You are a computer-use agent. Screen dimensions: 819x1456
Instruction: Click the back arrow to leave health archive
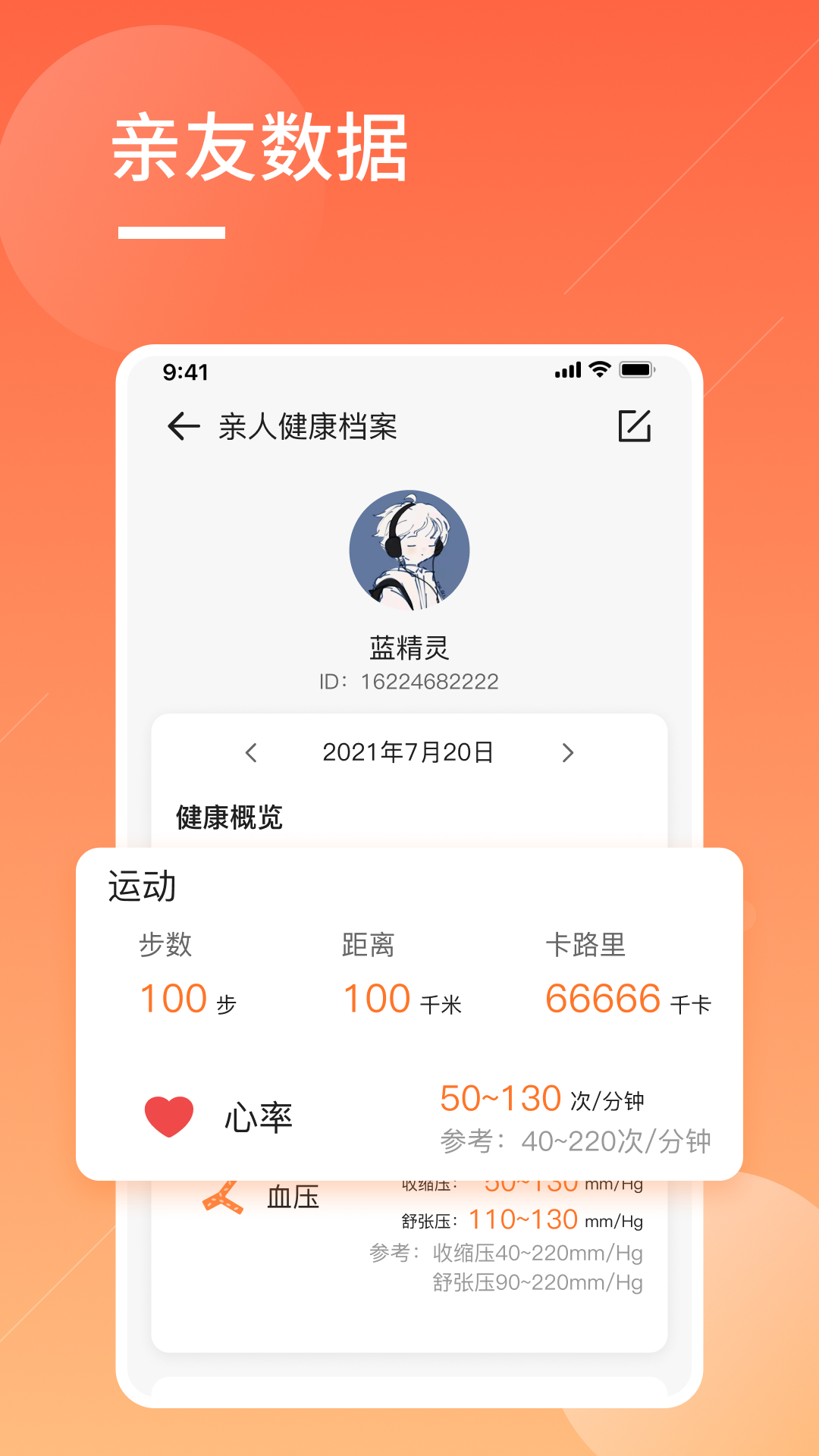click(x=182, y=426)
